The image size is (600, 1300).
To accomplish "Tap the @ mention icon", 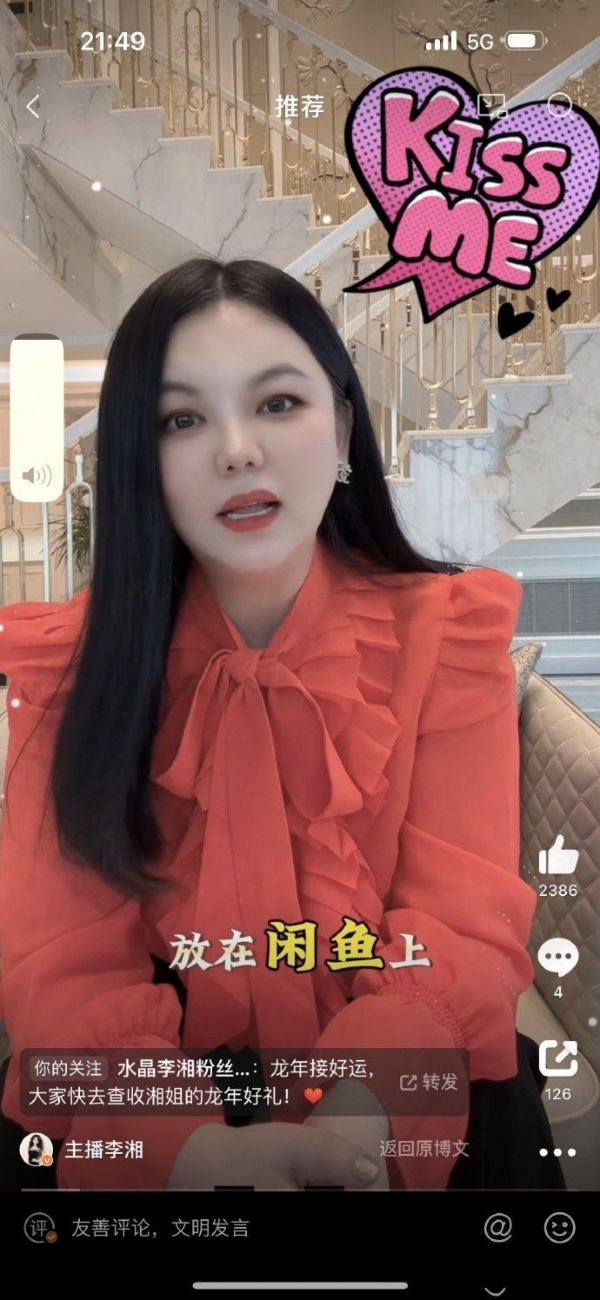I will [x=497, y=1228].
